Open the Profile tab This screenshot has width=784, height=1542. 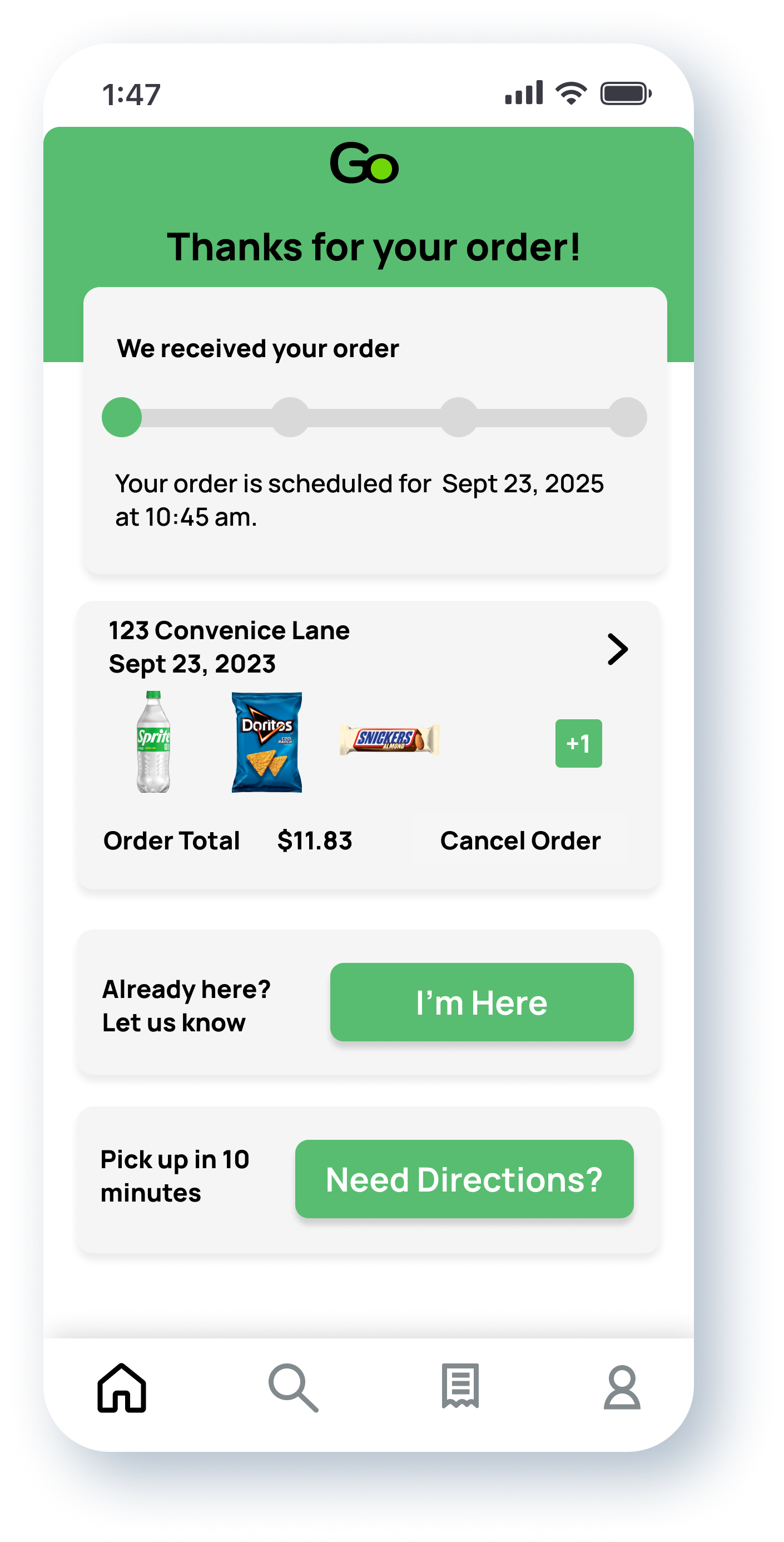(621, 1387)
